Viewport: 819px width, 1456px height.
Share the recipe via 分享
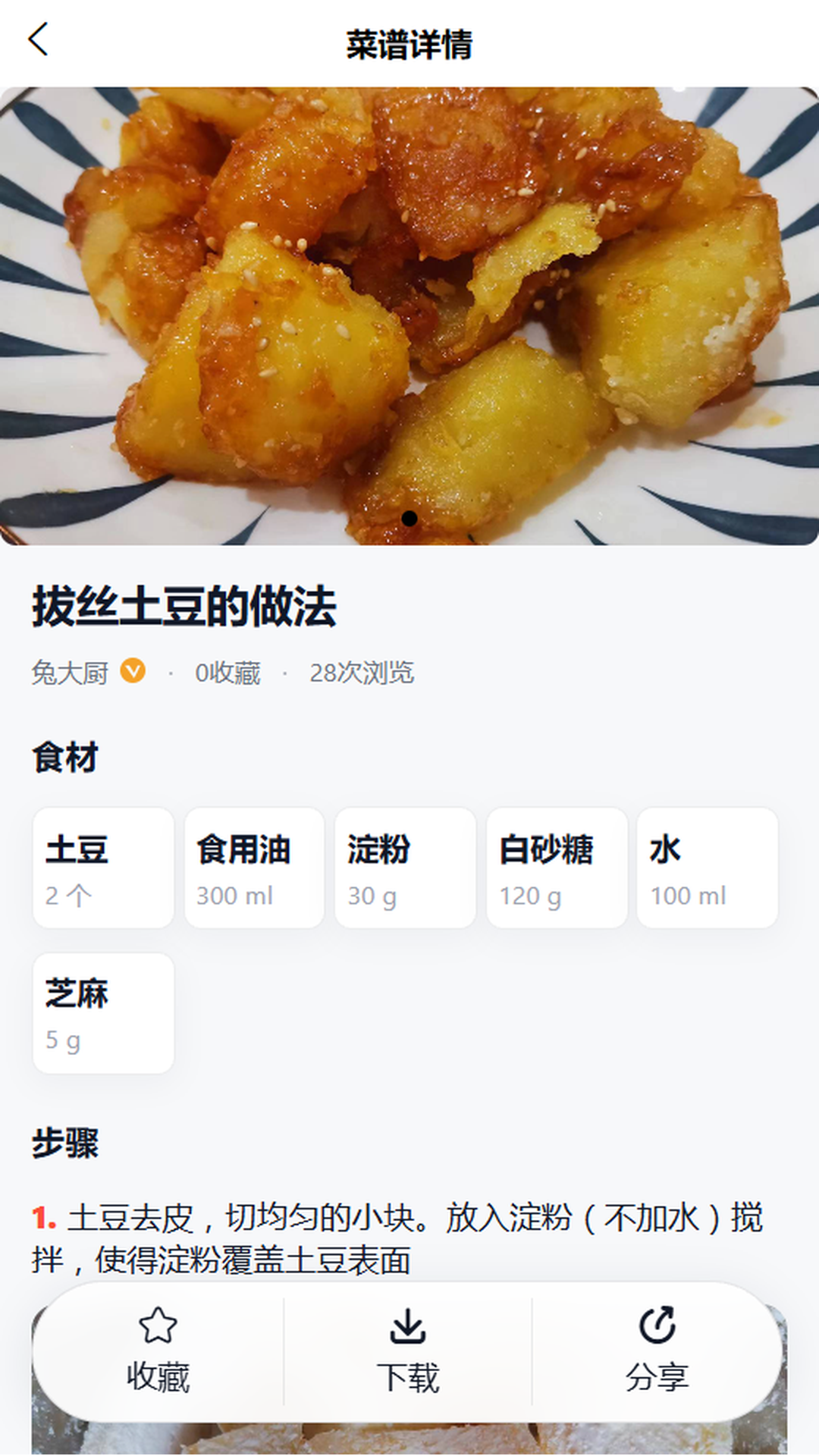pyautogui.click(x=657, y=1351)
